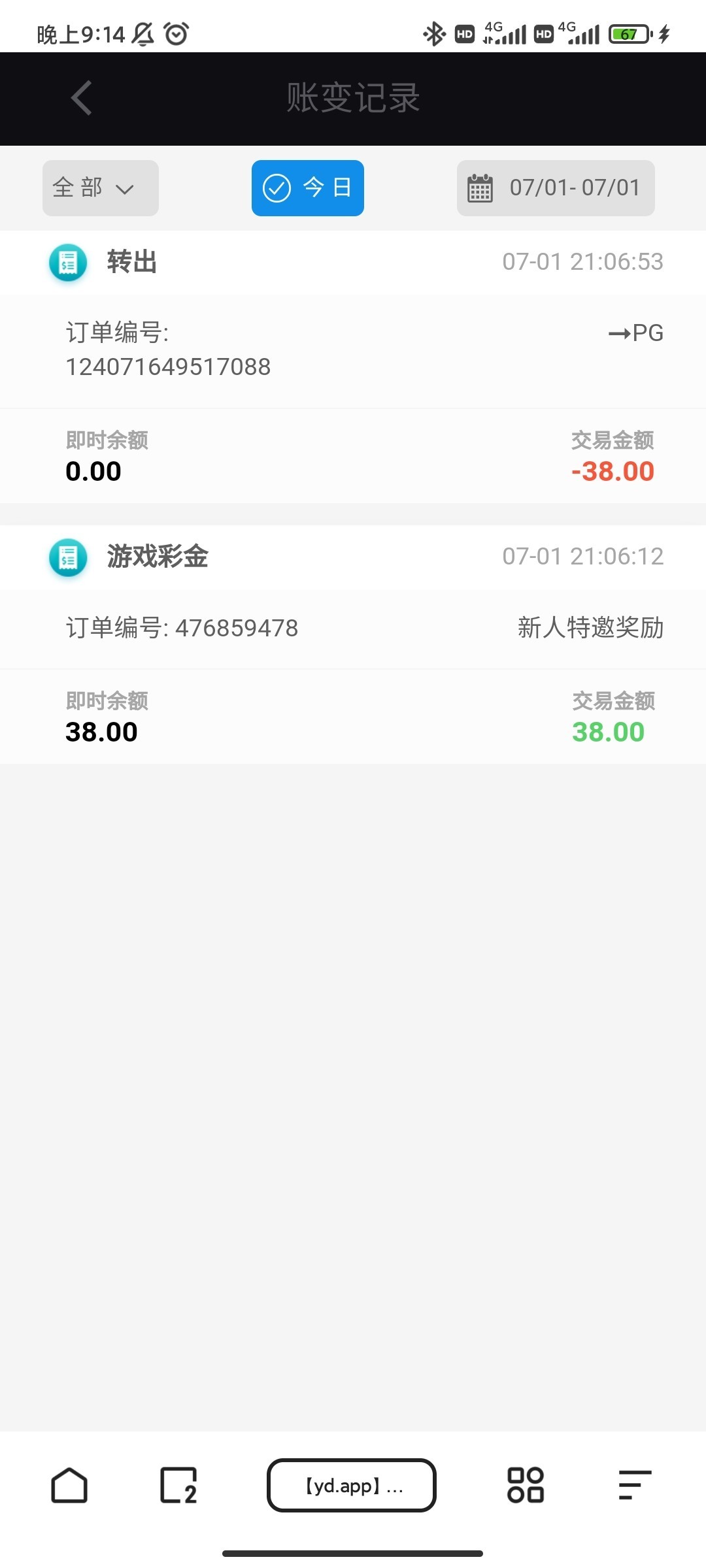The width and height of the screenshot is (706, 1568).
Task: Go to the browser home page
Action: [69, 1485]
